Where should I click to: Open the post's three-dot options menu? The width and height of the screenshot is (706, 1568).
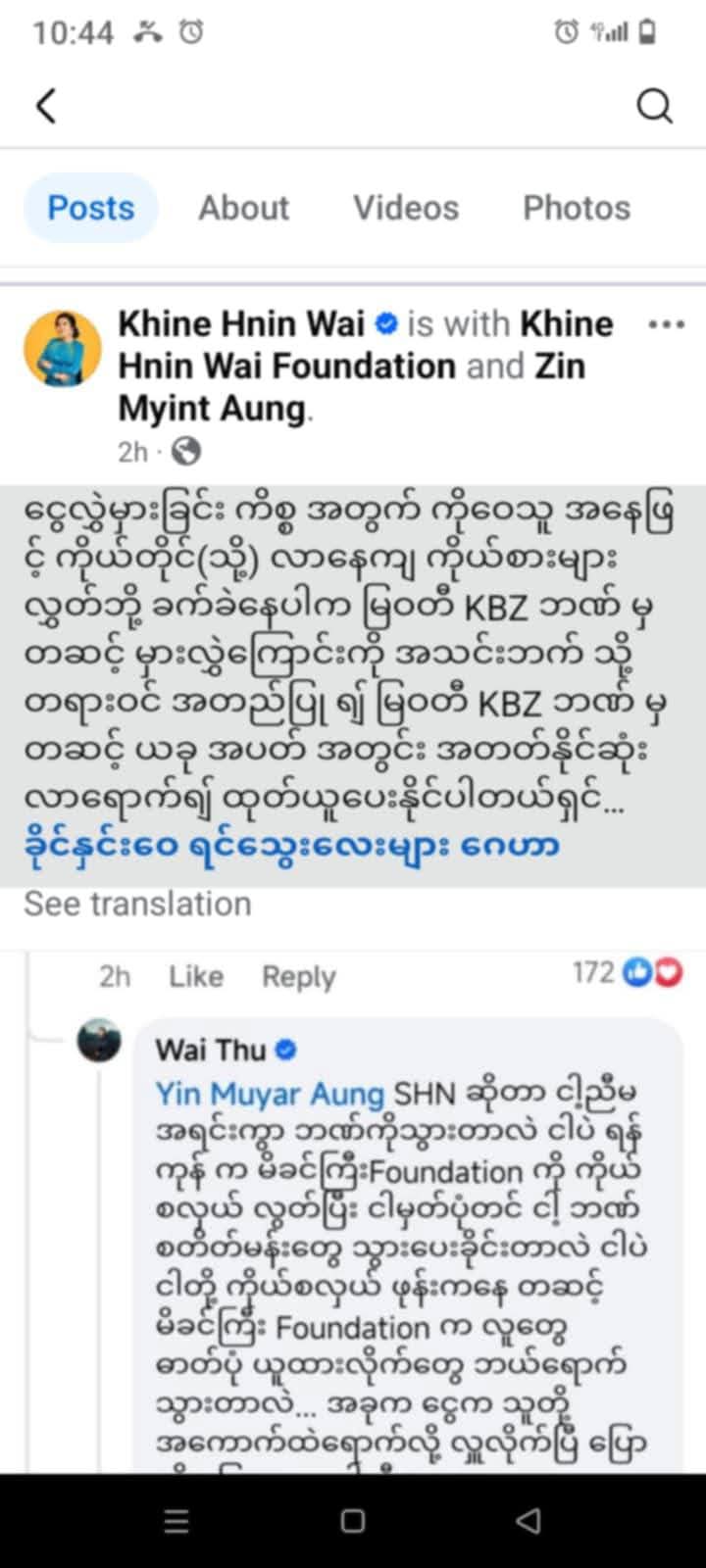[x=666, y=324]
